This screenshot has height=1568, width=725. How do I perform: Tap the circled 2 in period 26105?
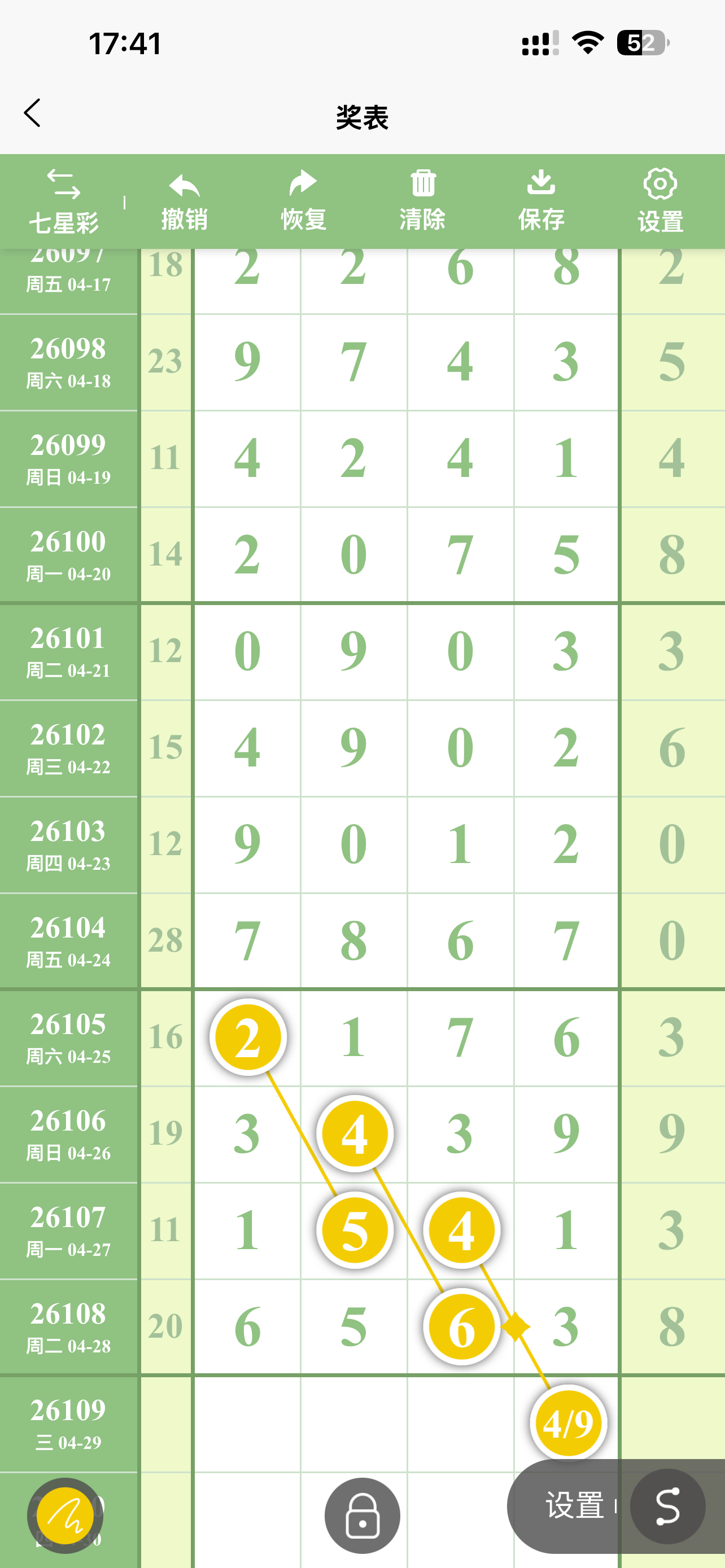click(248, 1037)
